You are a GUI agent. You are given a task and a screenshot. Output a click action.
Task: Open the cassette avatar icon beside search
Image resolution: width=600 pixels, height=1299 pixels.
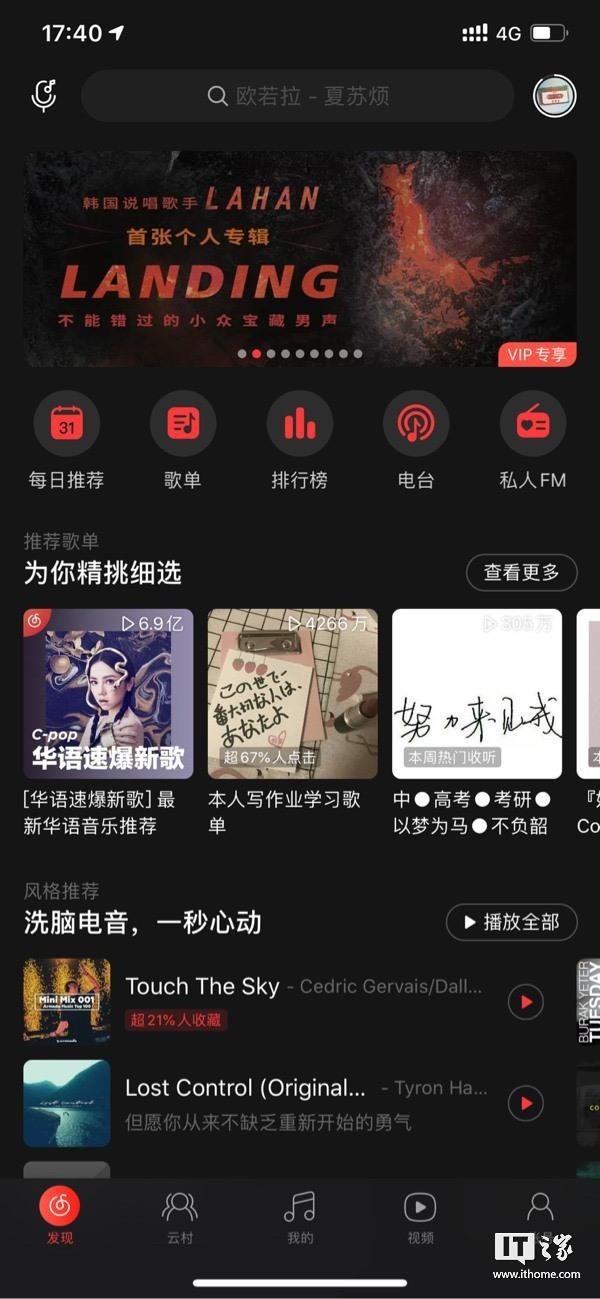(x=554, y=96)
